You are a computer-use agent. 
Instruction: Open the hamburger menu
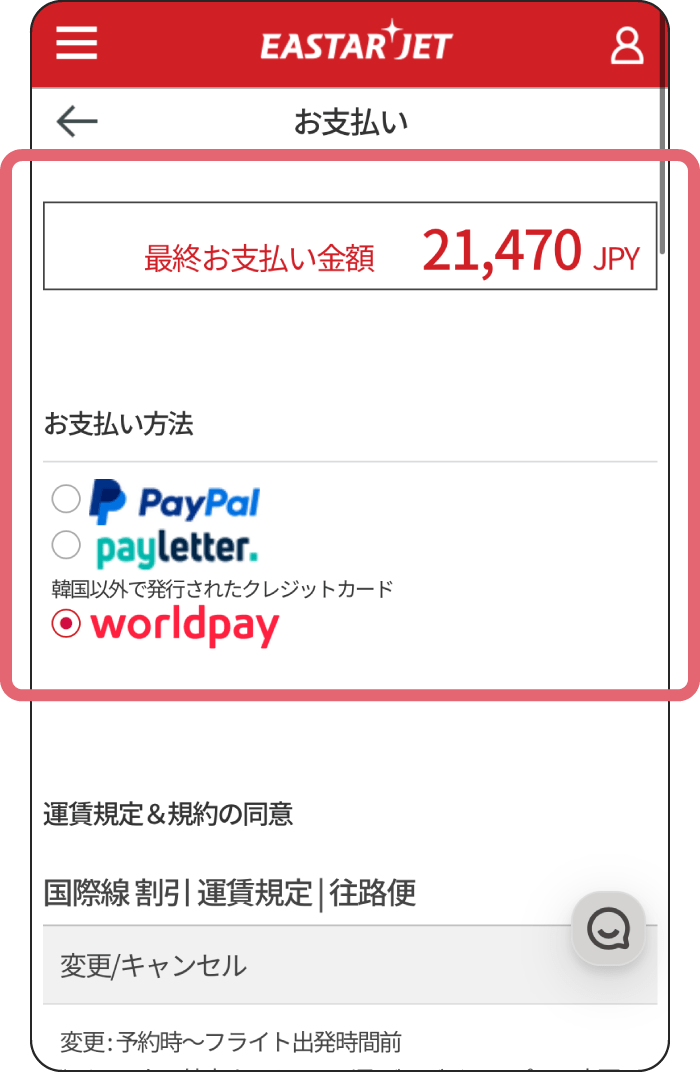point(77,44)
